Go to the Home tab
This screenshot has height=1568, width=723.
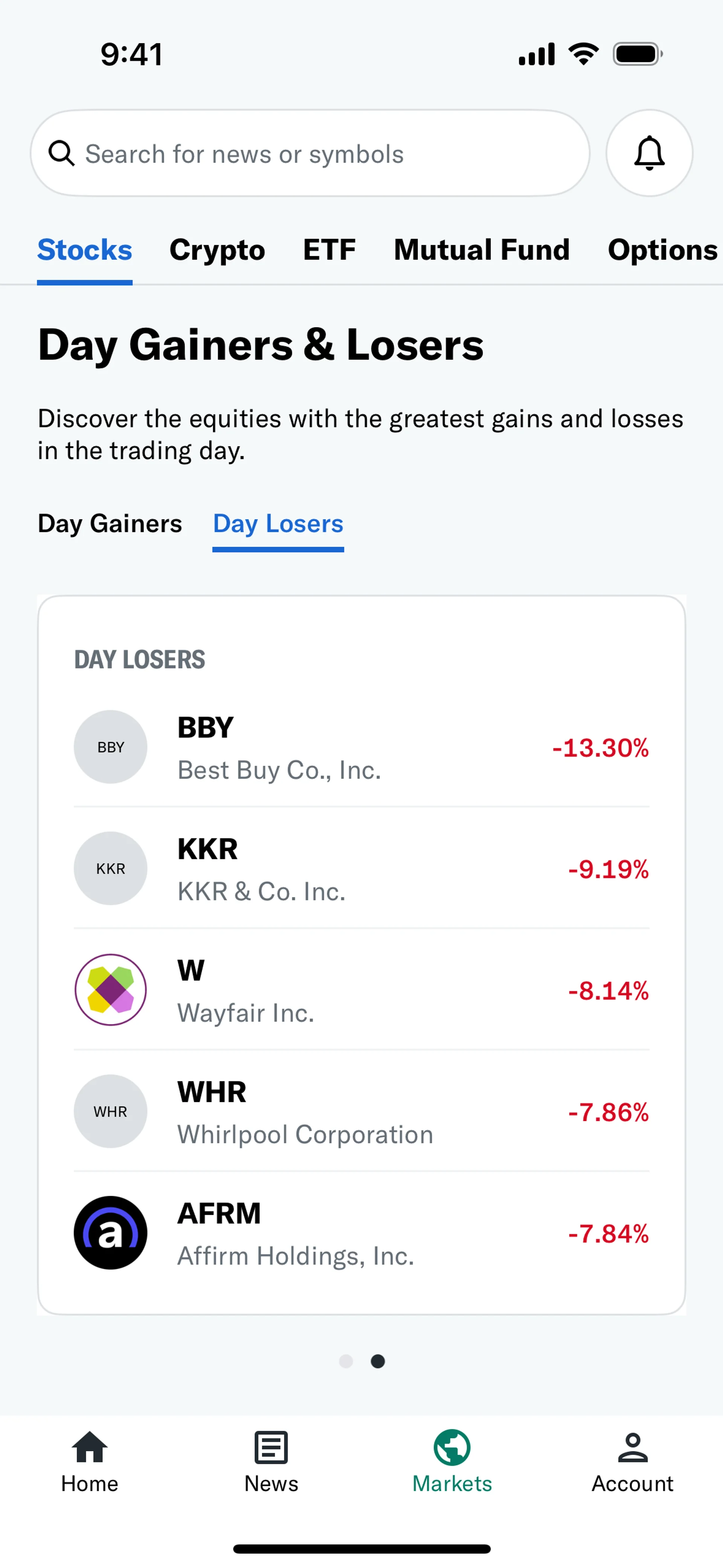[90, 1461]
